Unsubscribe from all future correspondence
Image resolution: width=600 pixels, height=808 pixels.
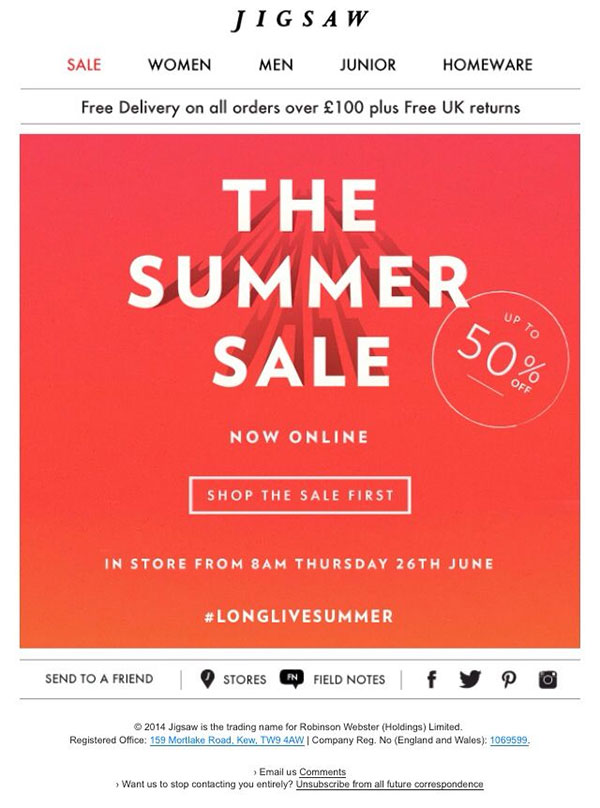point(389,785)
